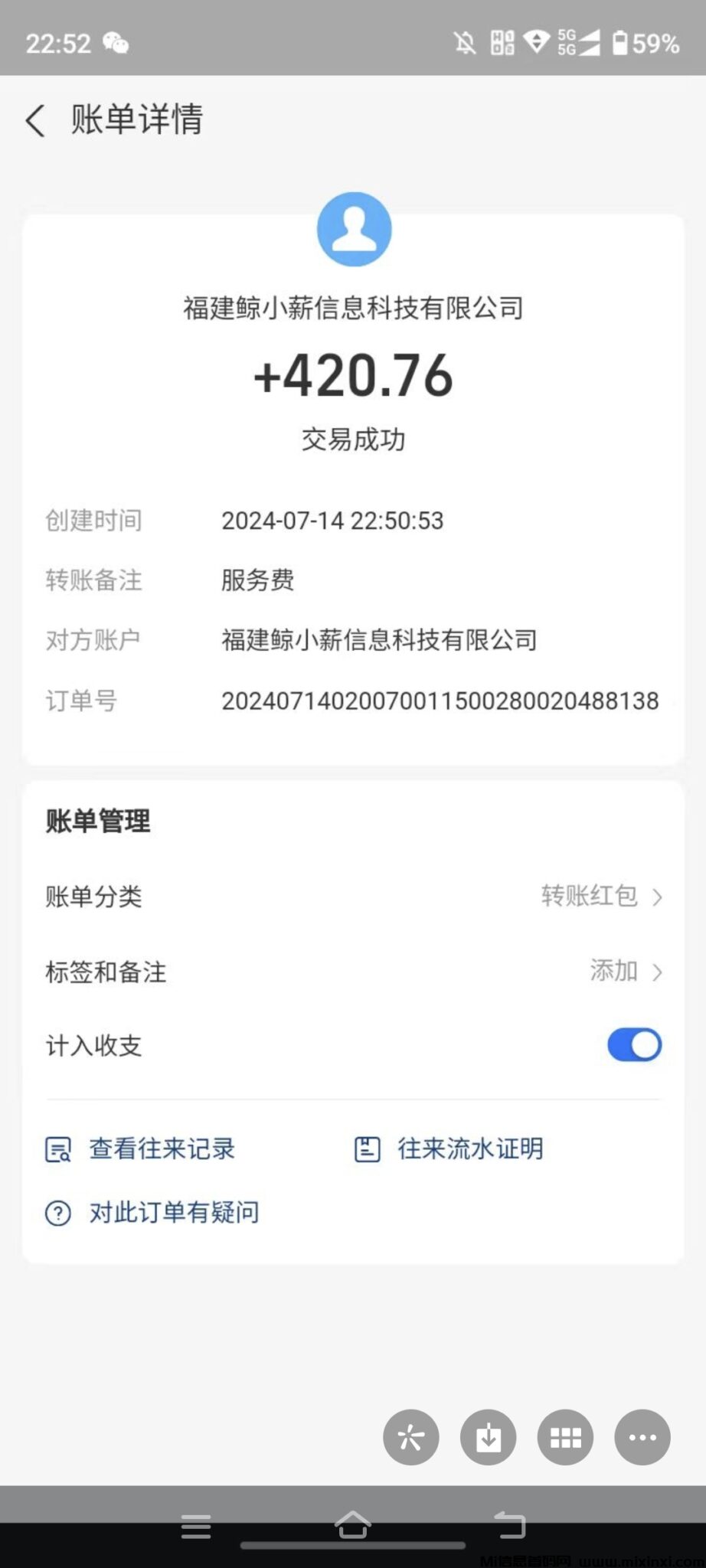Tap the asterisk quick-action floating icon
This screenshot has width=706, height=1568.
tap(410, 1437)
